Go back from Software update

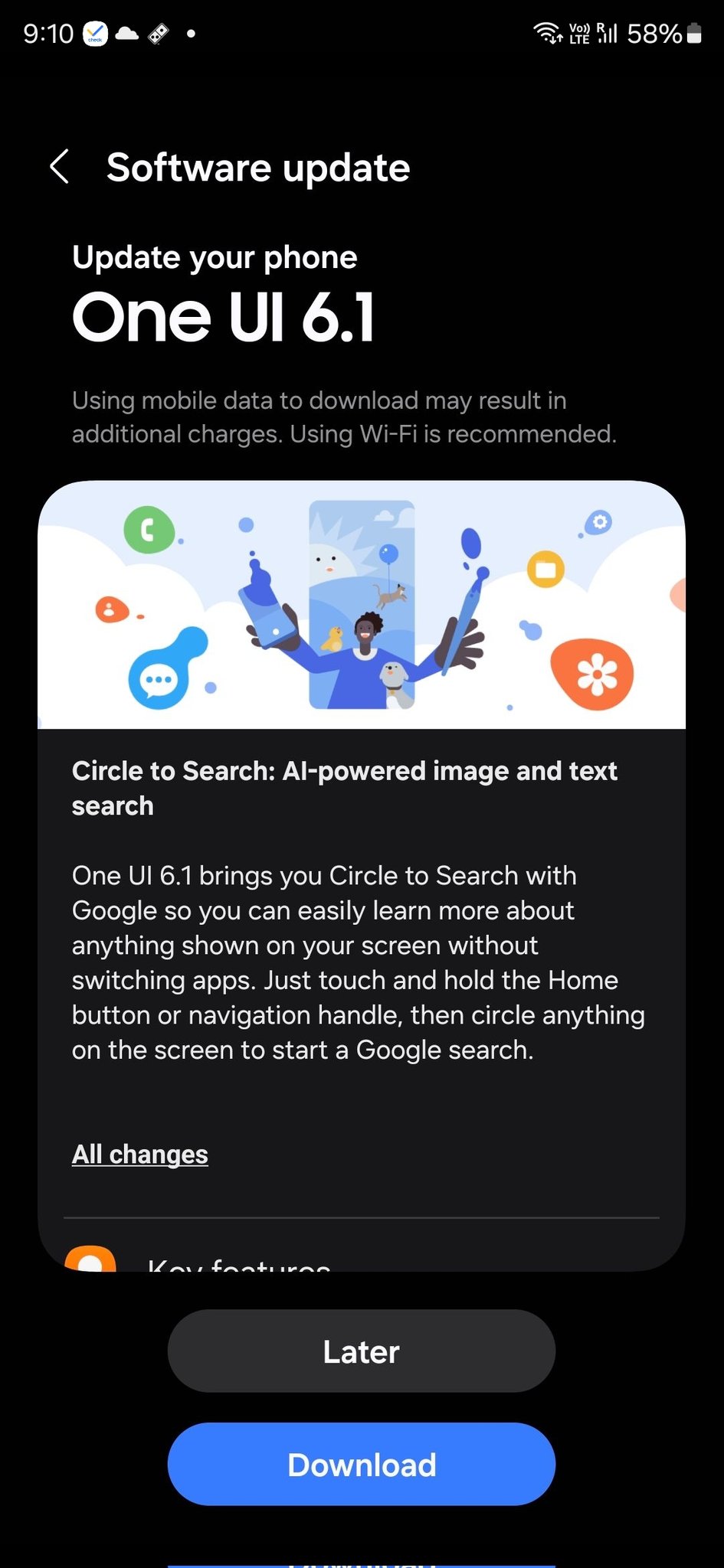(x=60, y=167)
